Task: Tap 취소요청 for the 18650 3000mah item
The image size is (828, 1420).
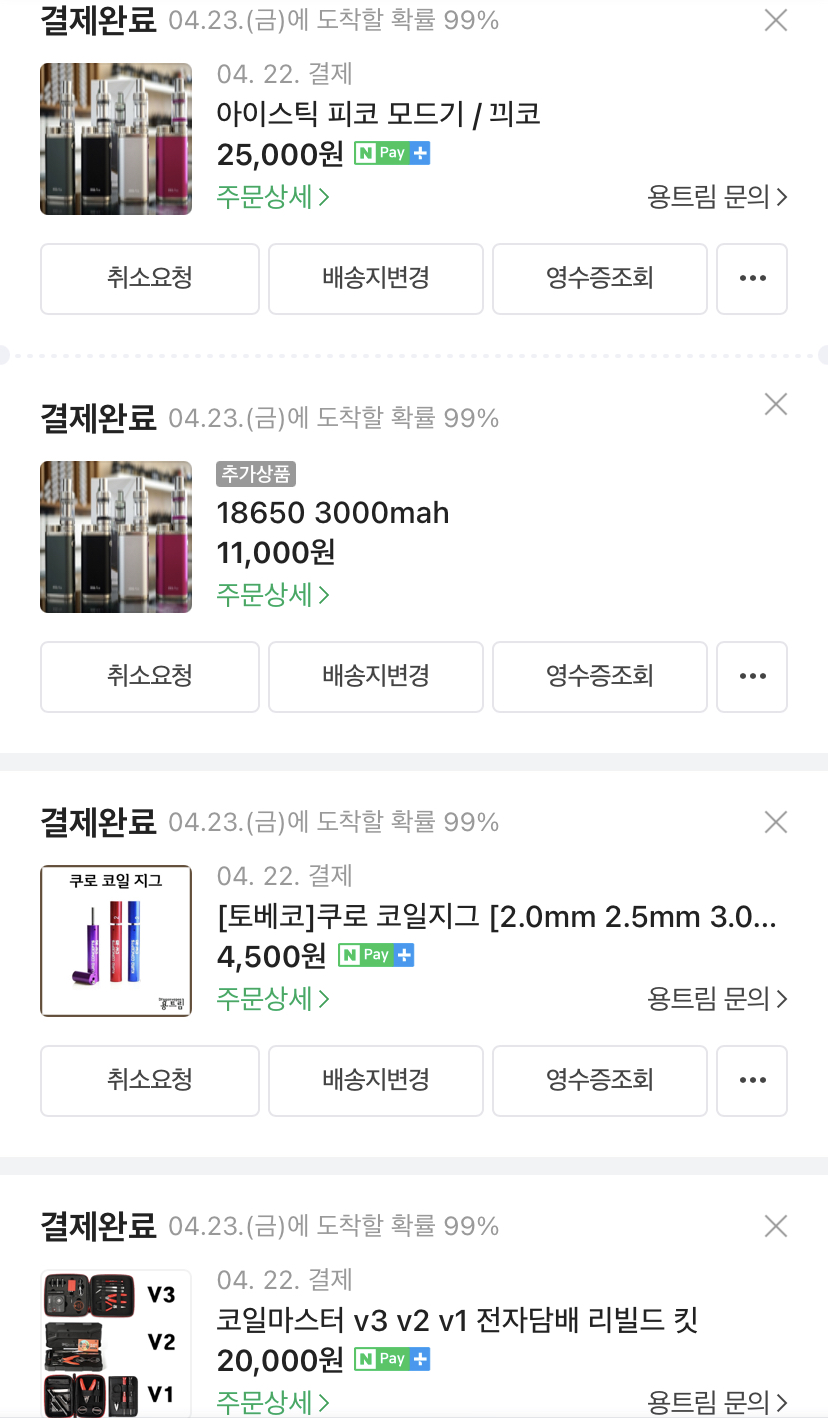Action: tap(150, 677)
